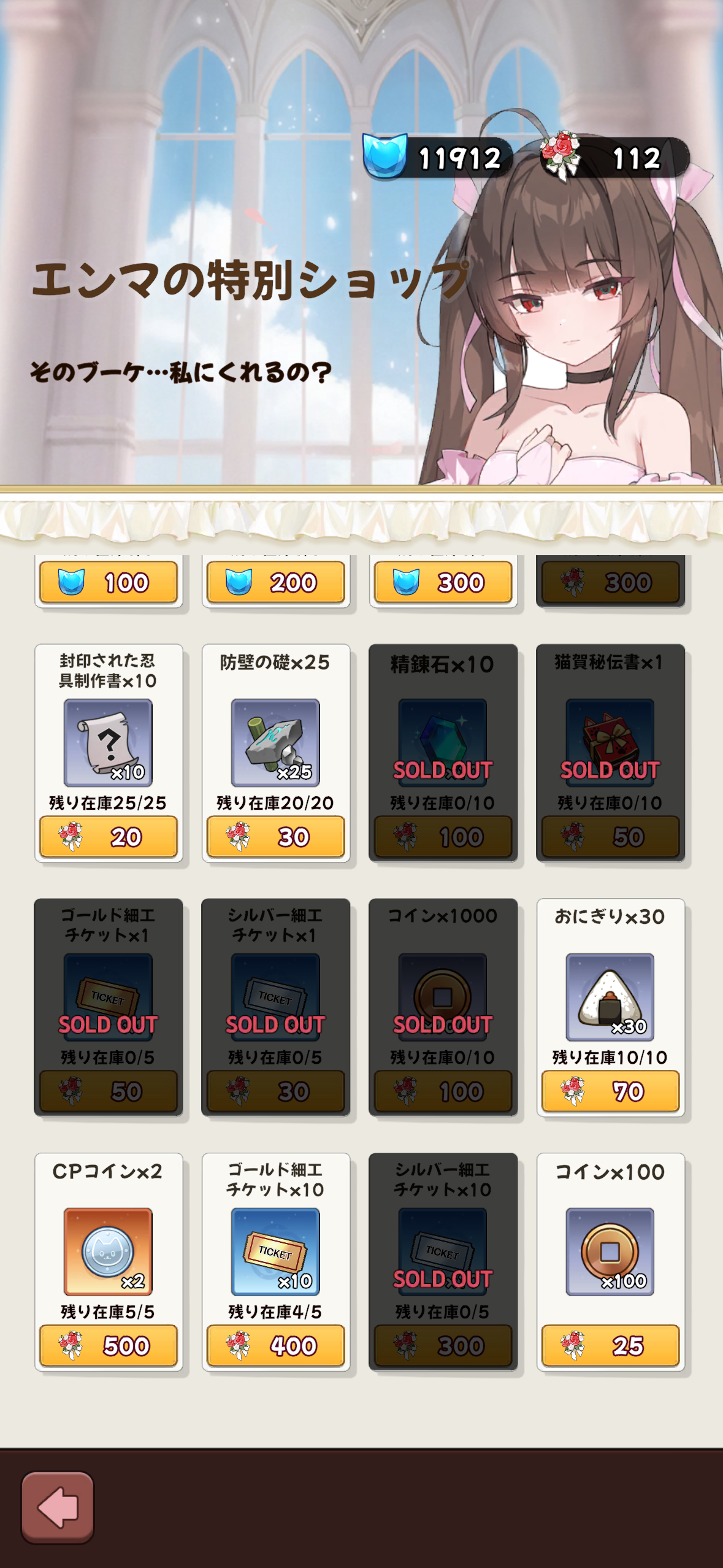Image resolution: width=723 pixels, height=1568 pixels.
Task: Buy コイン×100 for 25 bouquets
Action: [x=610, y=1346]
